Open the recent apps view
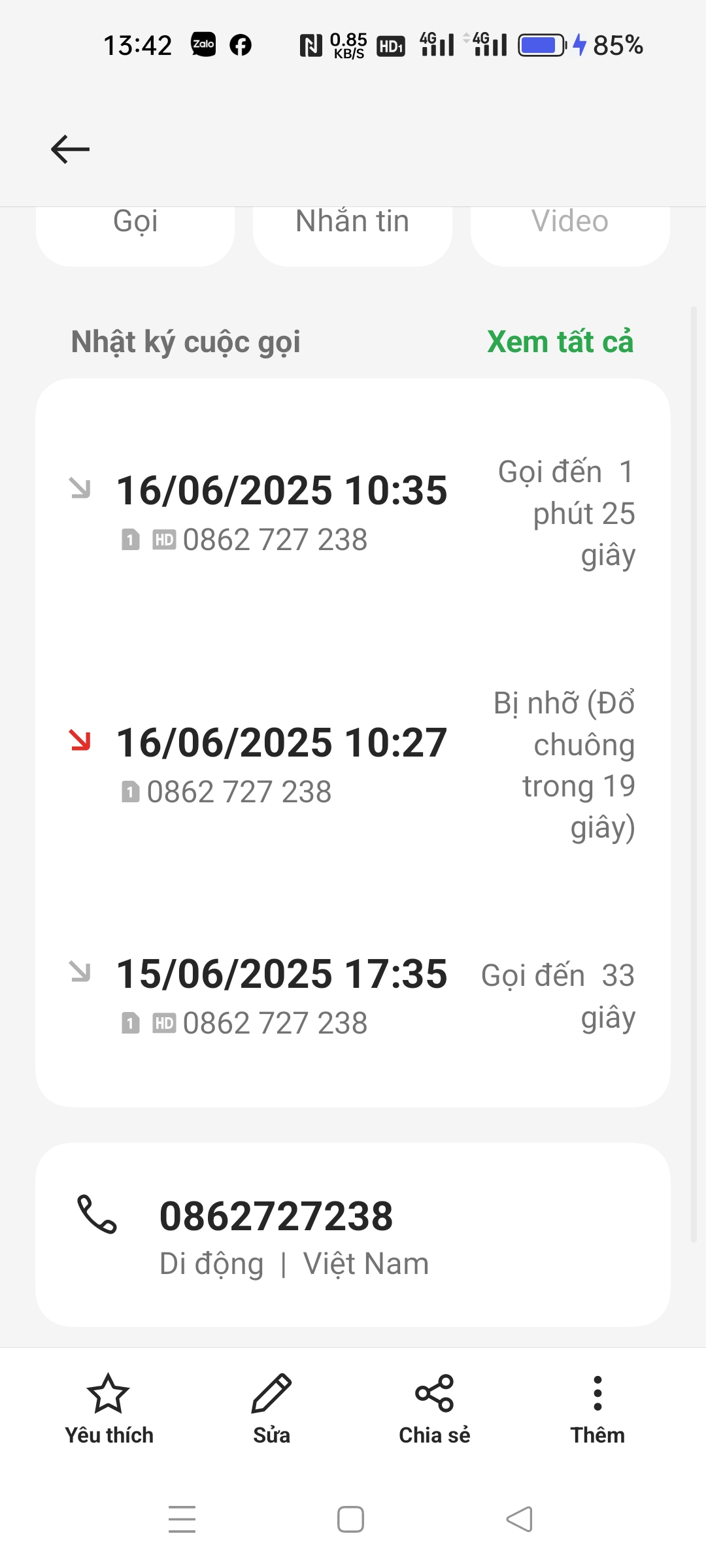The width and height of the screenshot is (706, 1568). click(182, 1519)
